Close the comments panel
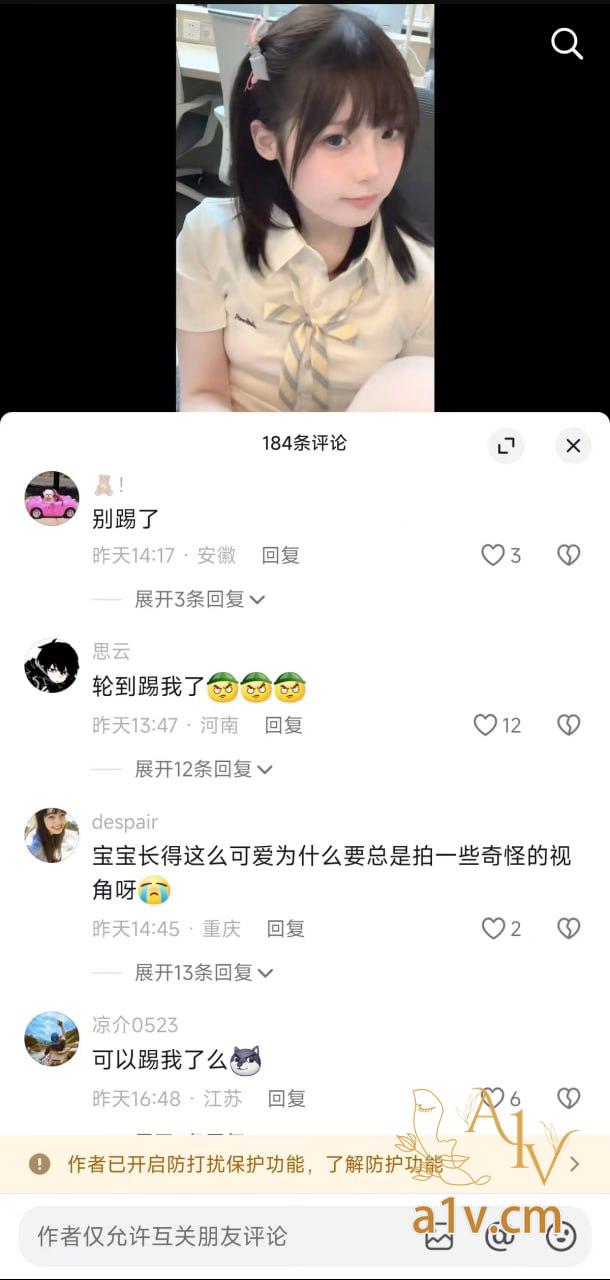610x1280 pixels. point(573,445)
